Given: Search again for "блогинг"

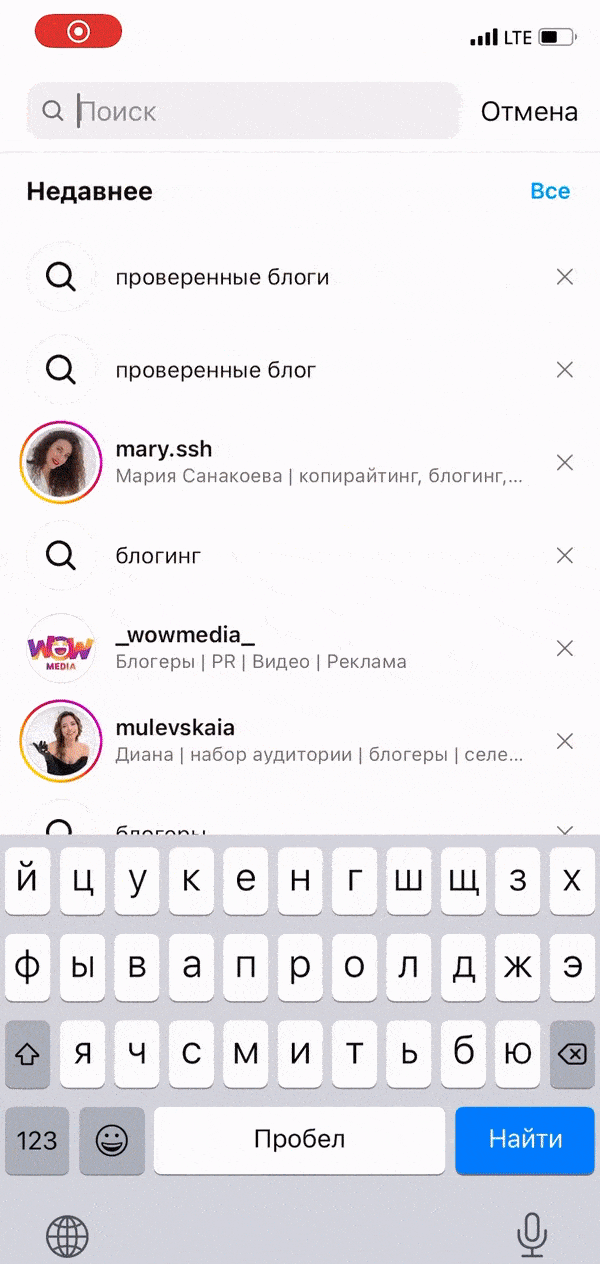Looking at the screenshot, I should [158, 555].
